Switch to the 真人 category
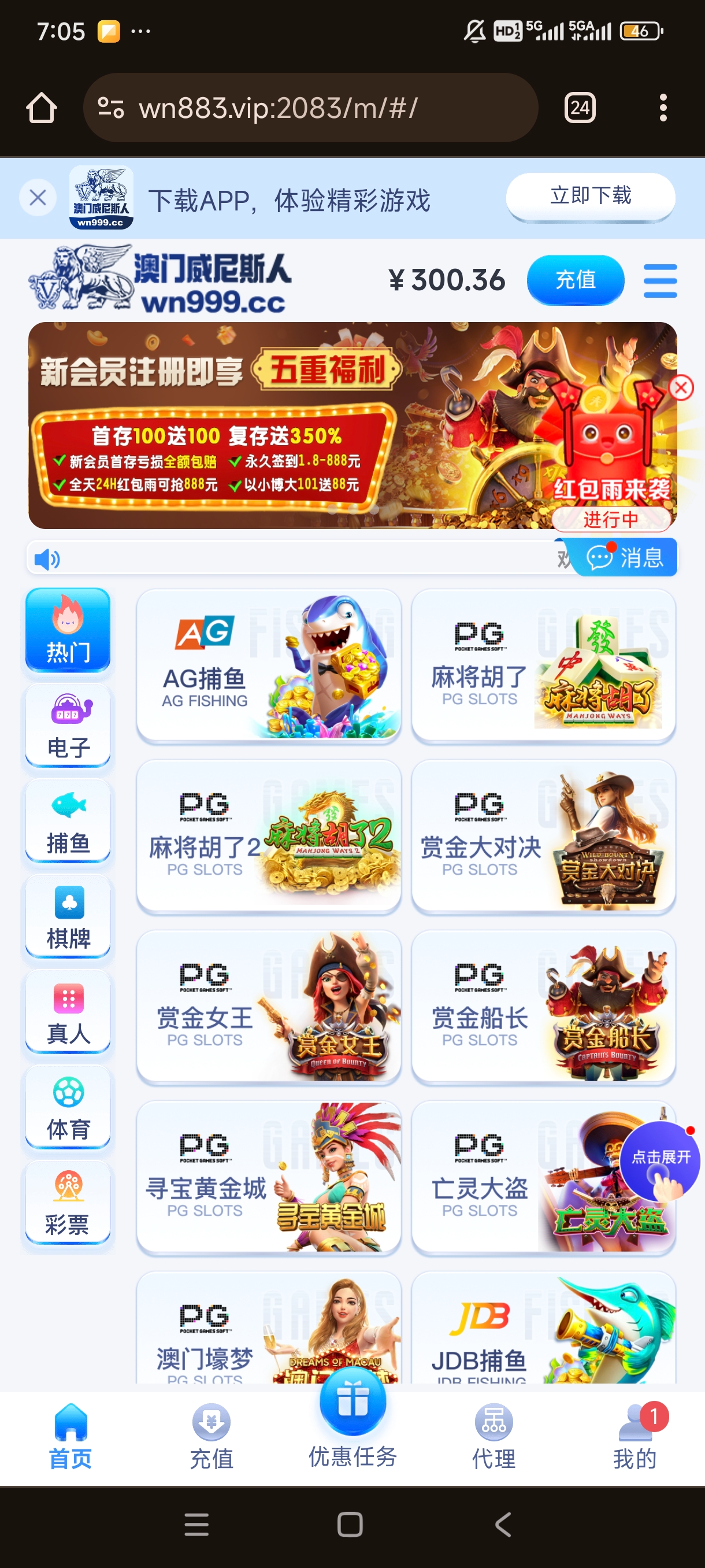 [68, 1012]
